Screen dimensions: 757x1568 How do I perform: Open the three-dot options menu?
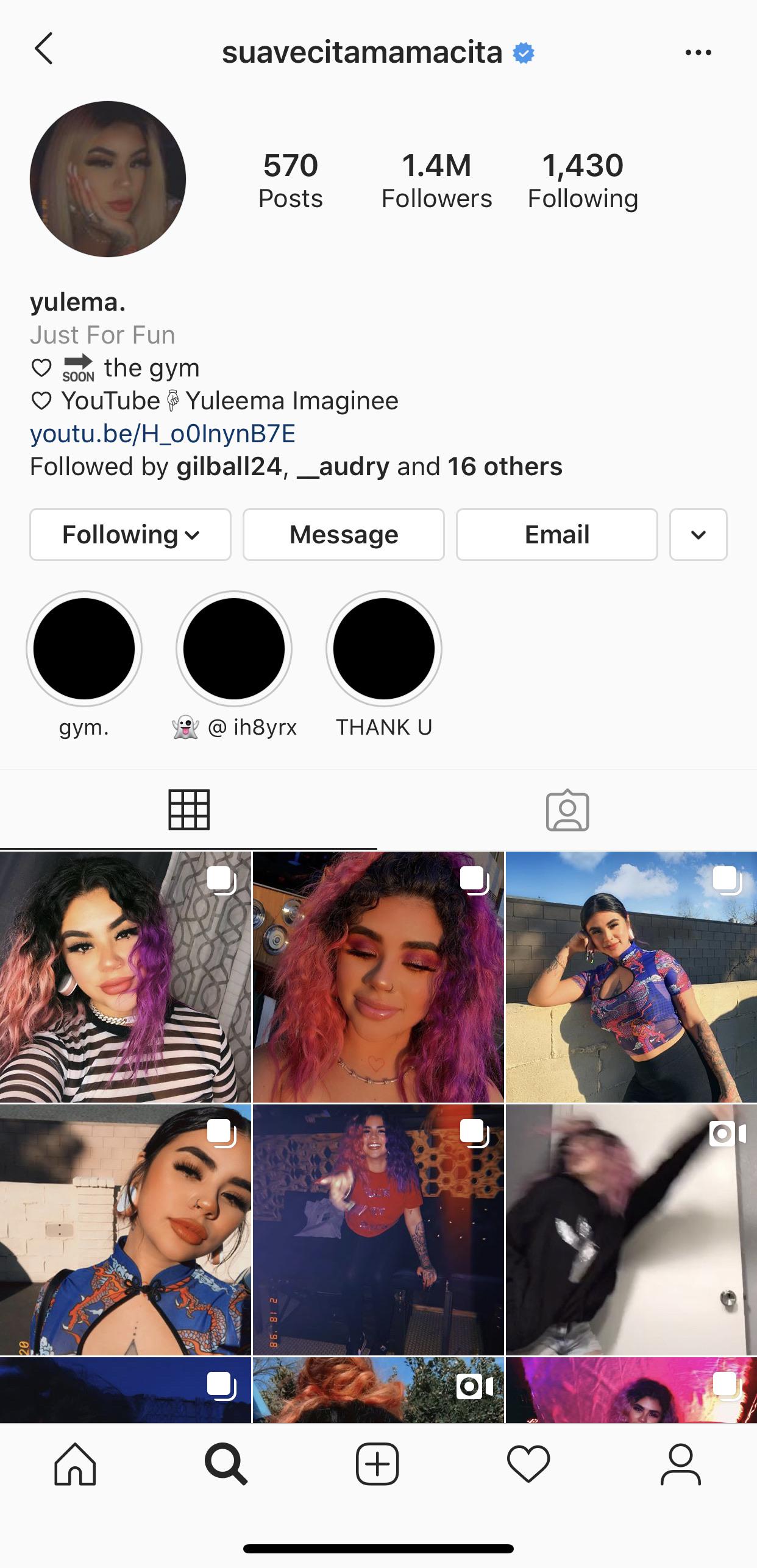[698, 52]
